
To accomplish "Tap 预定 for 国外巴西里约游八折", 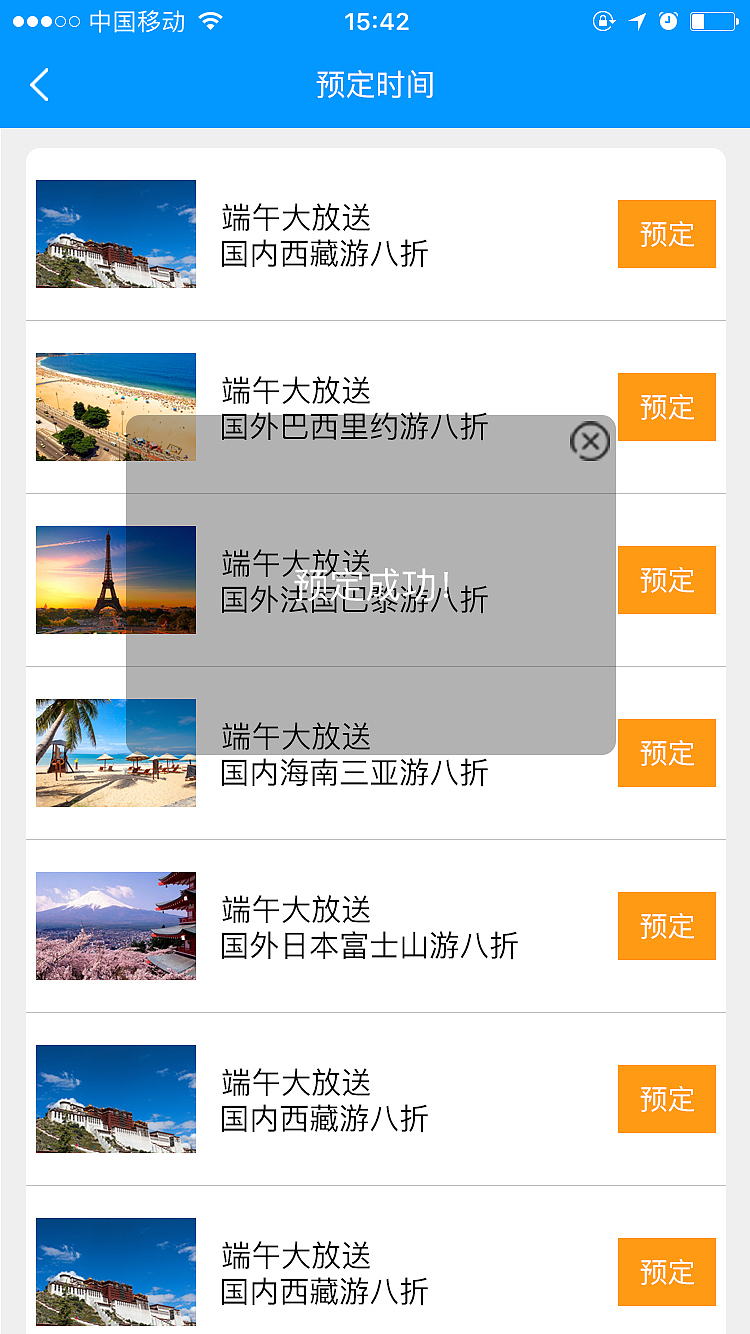I will click(x=666, y=407).
